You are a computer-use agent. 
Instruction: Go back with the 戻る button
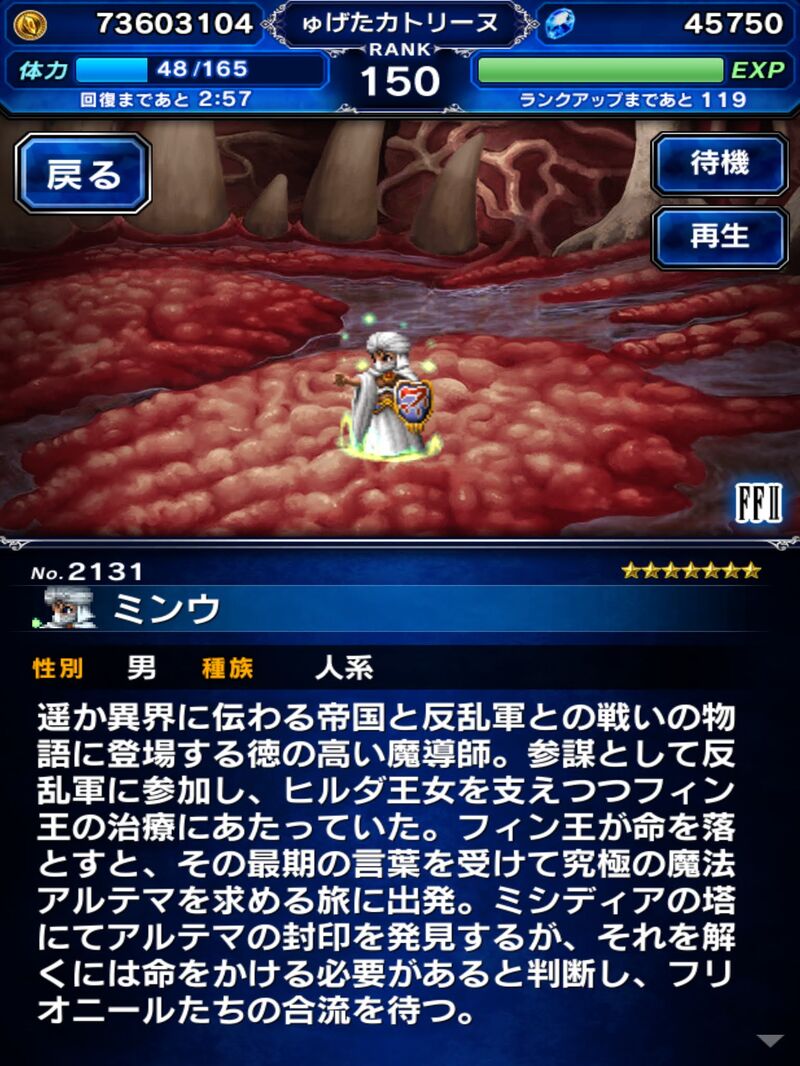point(83,175)
